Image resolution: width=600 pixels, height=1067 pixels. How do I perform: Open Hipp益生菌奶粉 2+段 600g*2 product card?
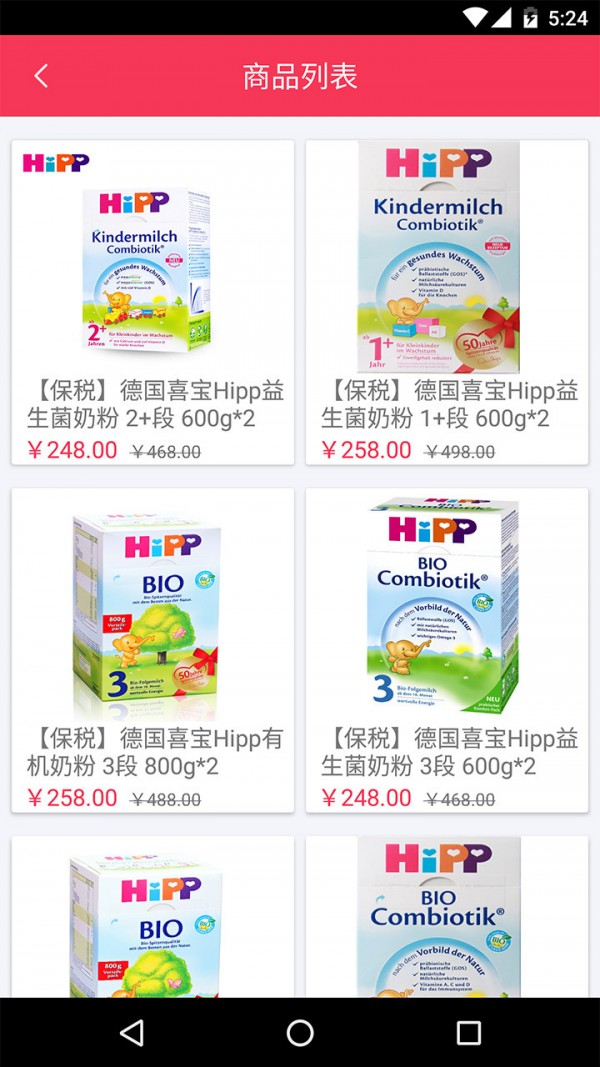click(152, 302)
